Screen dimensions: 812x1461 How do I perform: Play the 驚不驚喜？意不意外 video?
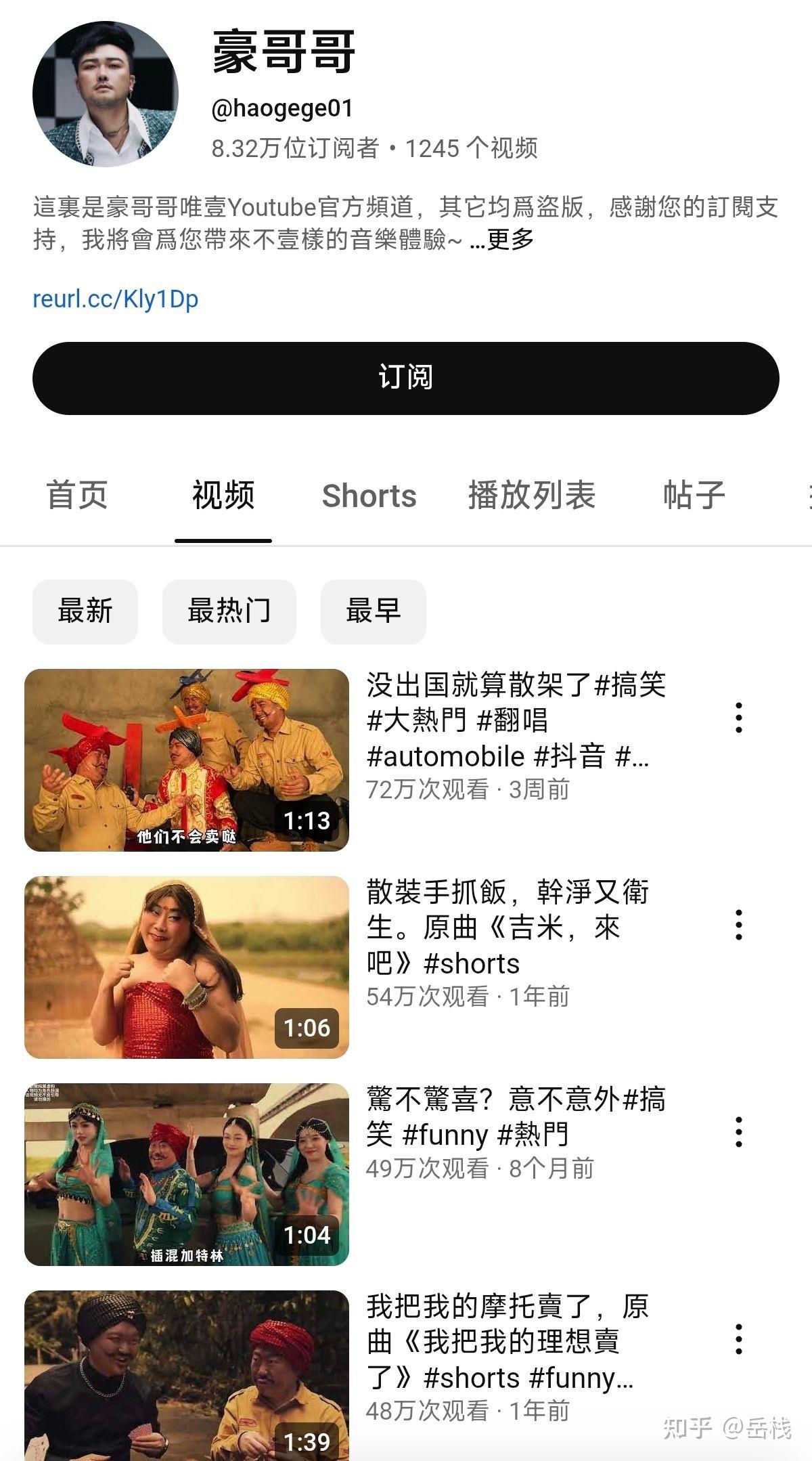(x=187, y=1175)
